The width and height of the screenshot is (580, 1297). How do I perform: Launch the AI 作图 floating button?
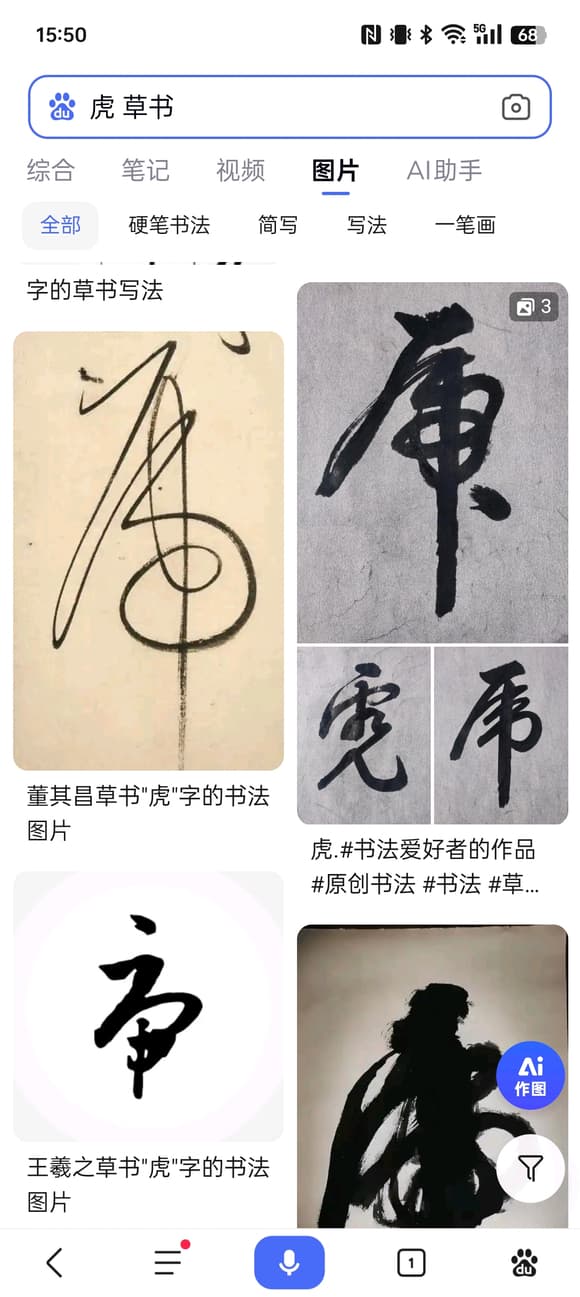(530, 1075)
